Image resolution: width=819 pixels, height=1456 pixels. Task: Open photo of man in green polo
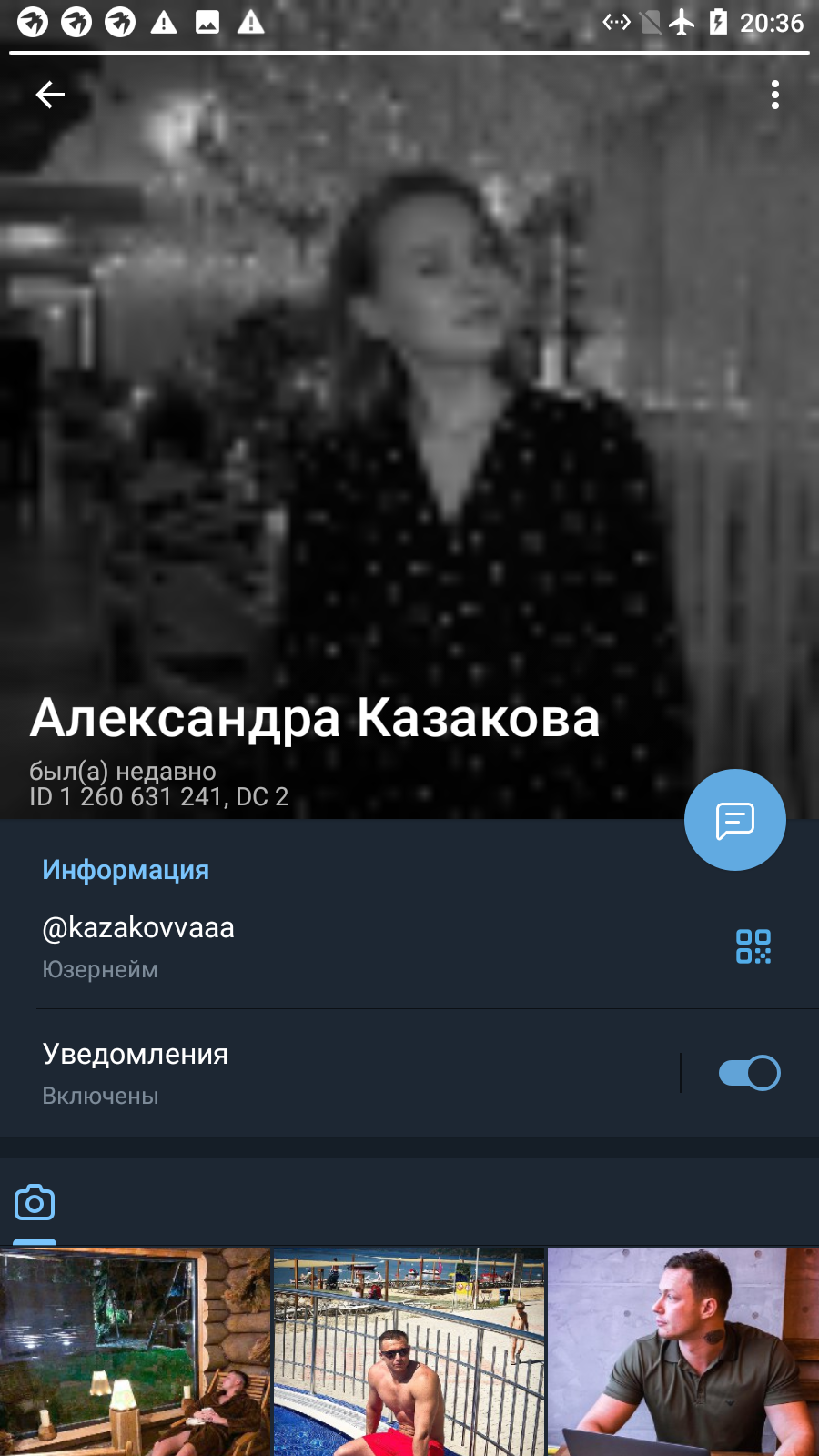[683, 1351]
